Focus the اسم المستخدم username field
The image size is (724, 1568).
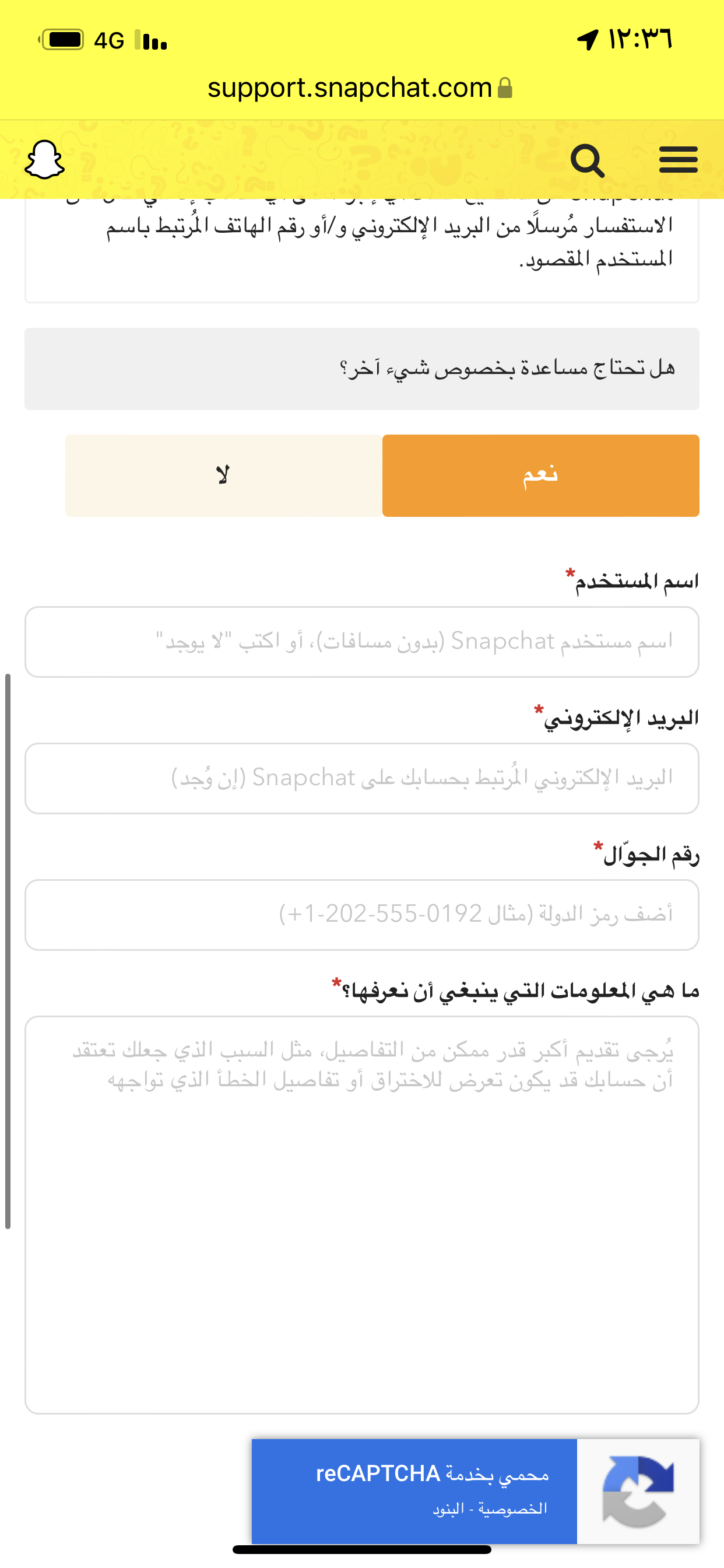coord(362,642)
